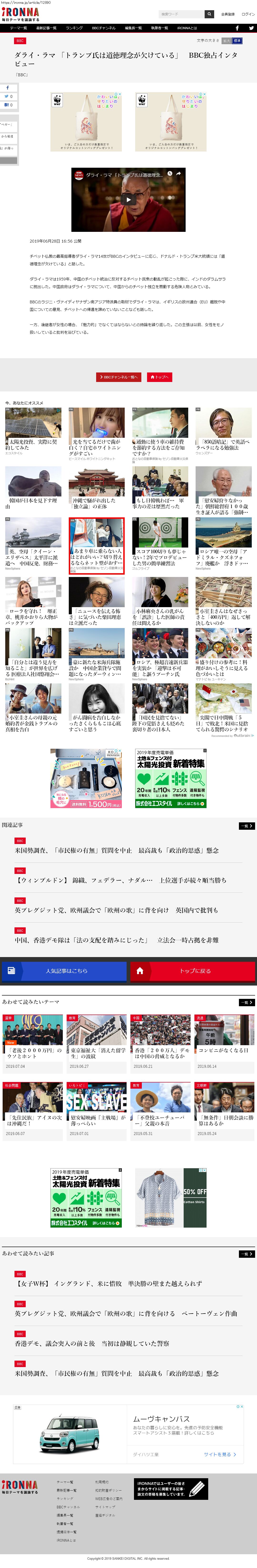Play the Dalai Lama BBC video
Image resolution: width=257 pixels, height=1568 pixels.
click(128, 200)
